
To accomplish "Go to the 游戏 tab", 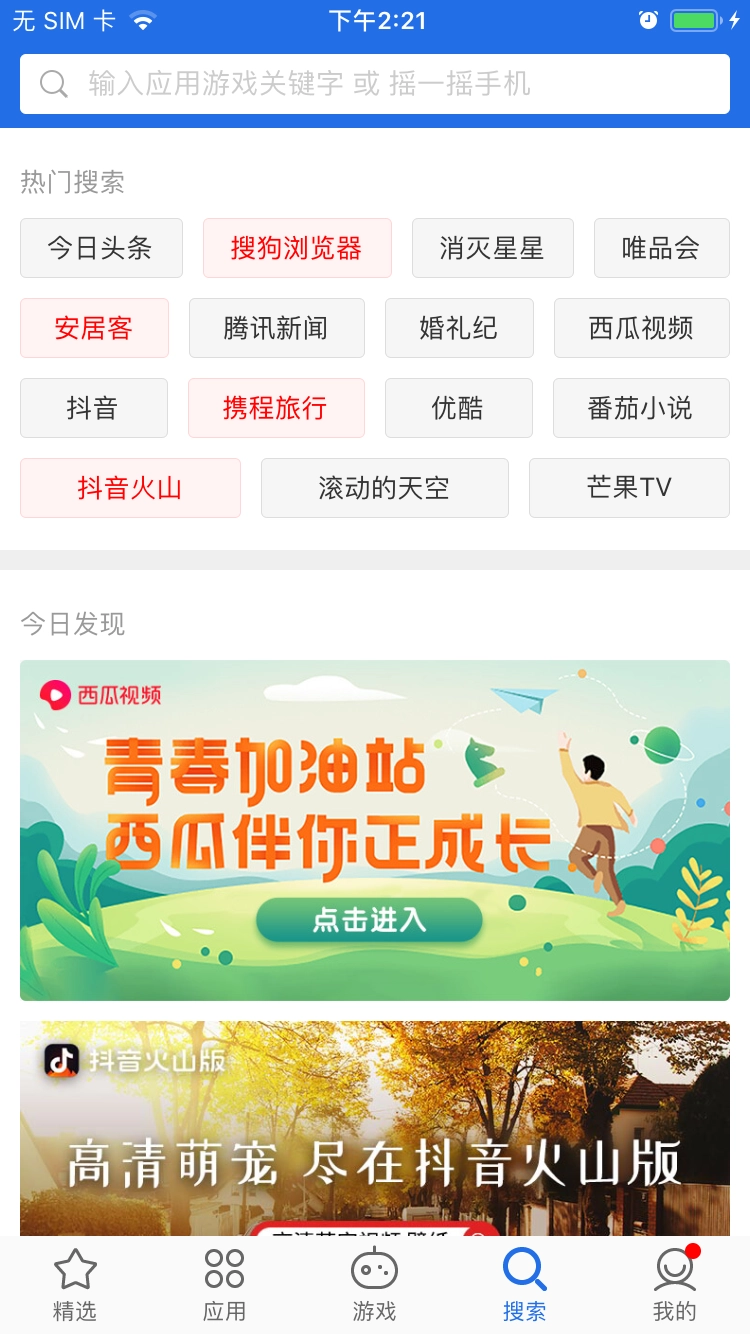I will coord(374,1285).
